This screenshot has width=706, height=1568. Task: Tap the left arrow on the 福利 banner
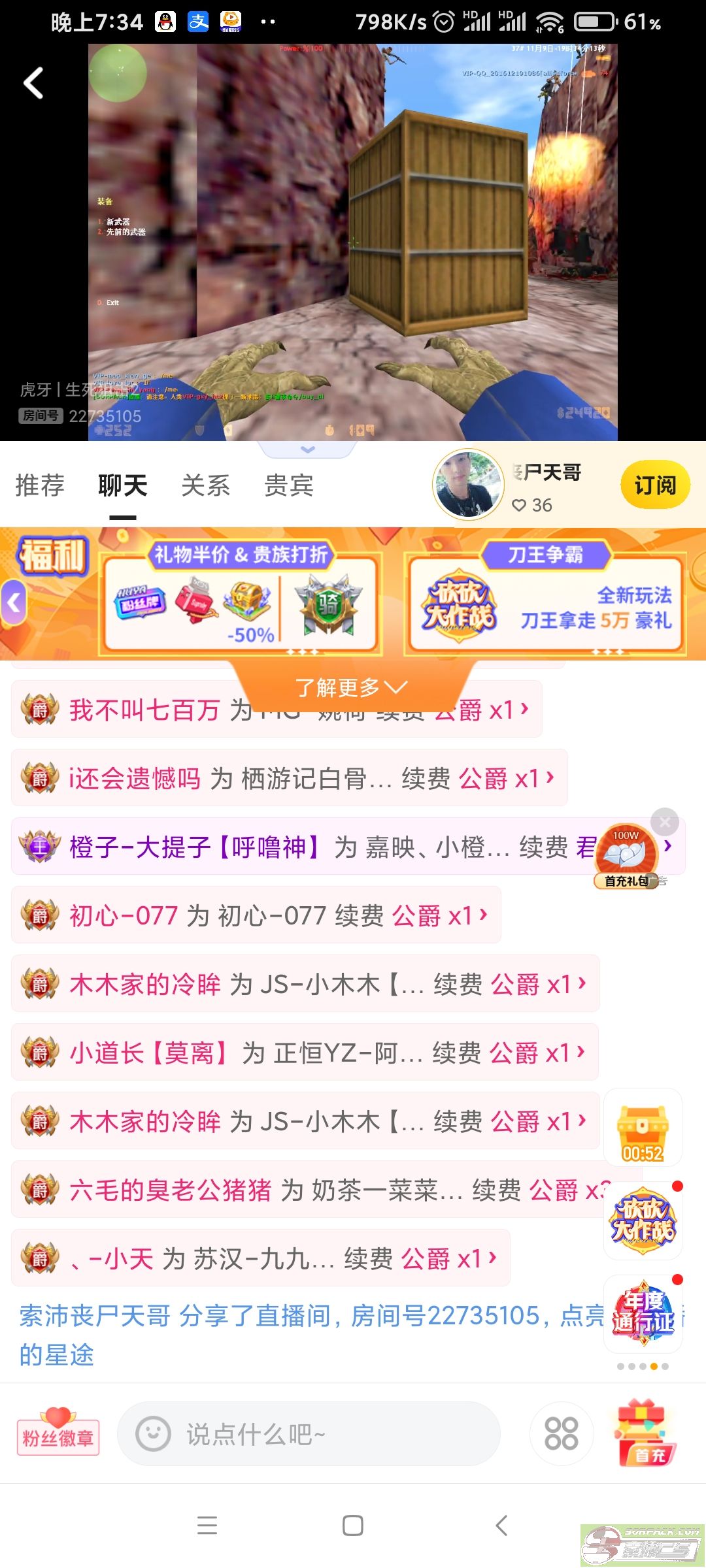pyautogui.click(x=14, y=603)
